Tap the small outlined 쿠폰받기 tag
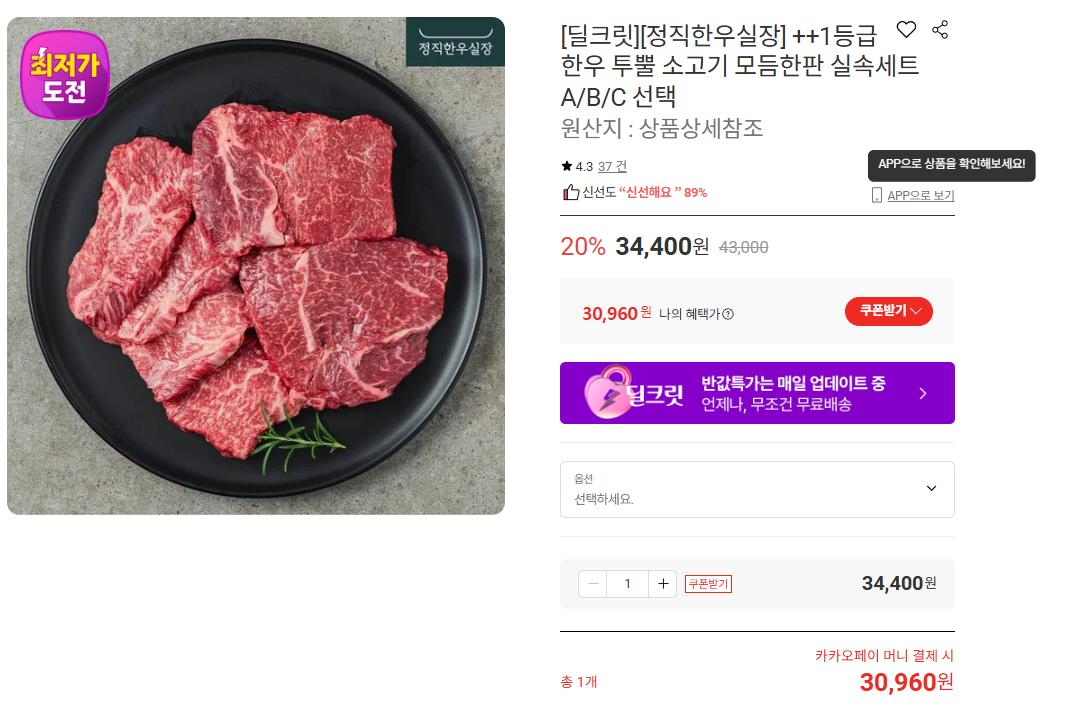This screenshot has height=705, width=1068. [708, 584]
